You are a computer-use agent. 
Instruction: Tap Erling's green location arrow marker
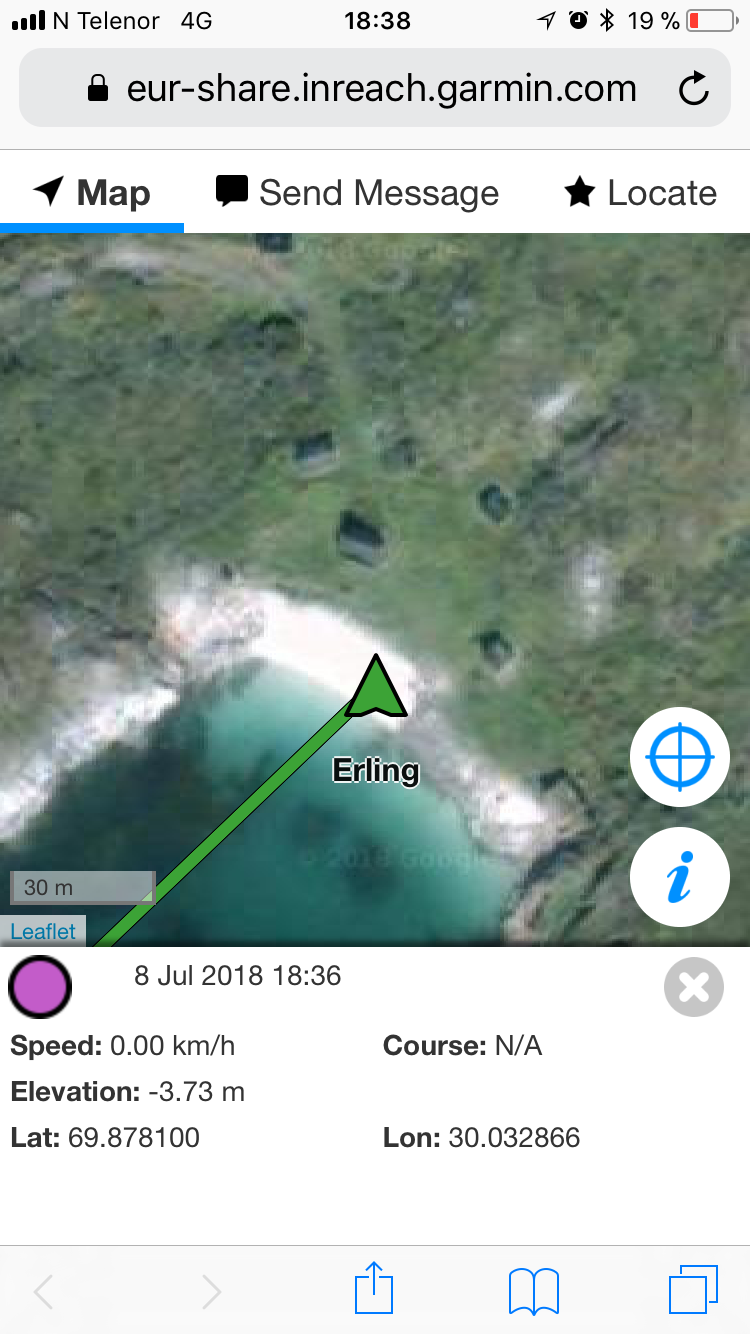[376, 689]
